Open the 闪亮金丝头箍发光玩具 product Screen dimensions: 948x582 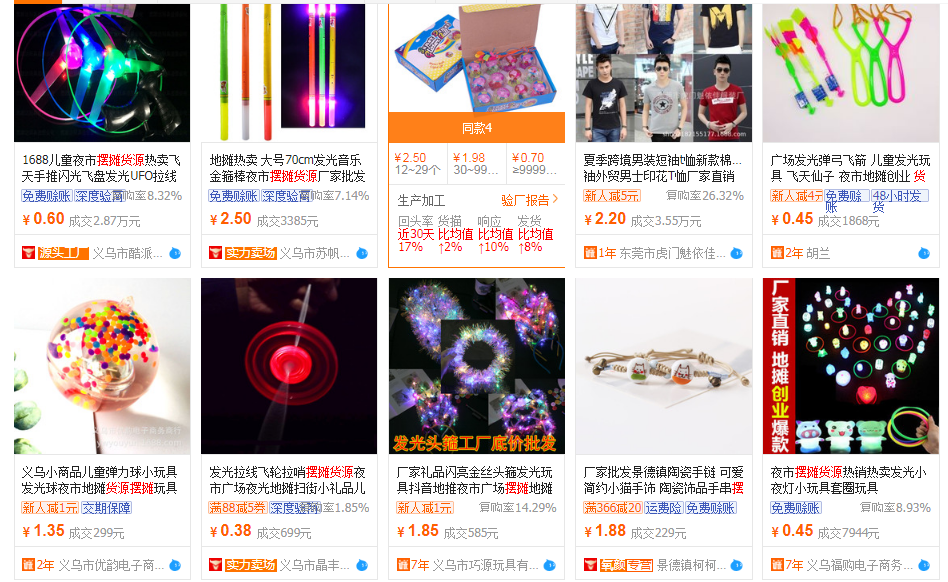tap(476, 480)
